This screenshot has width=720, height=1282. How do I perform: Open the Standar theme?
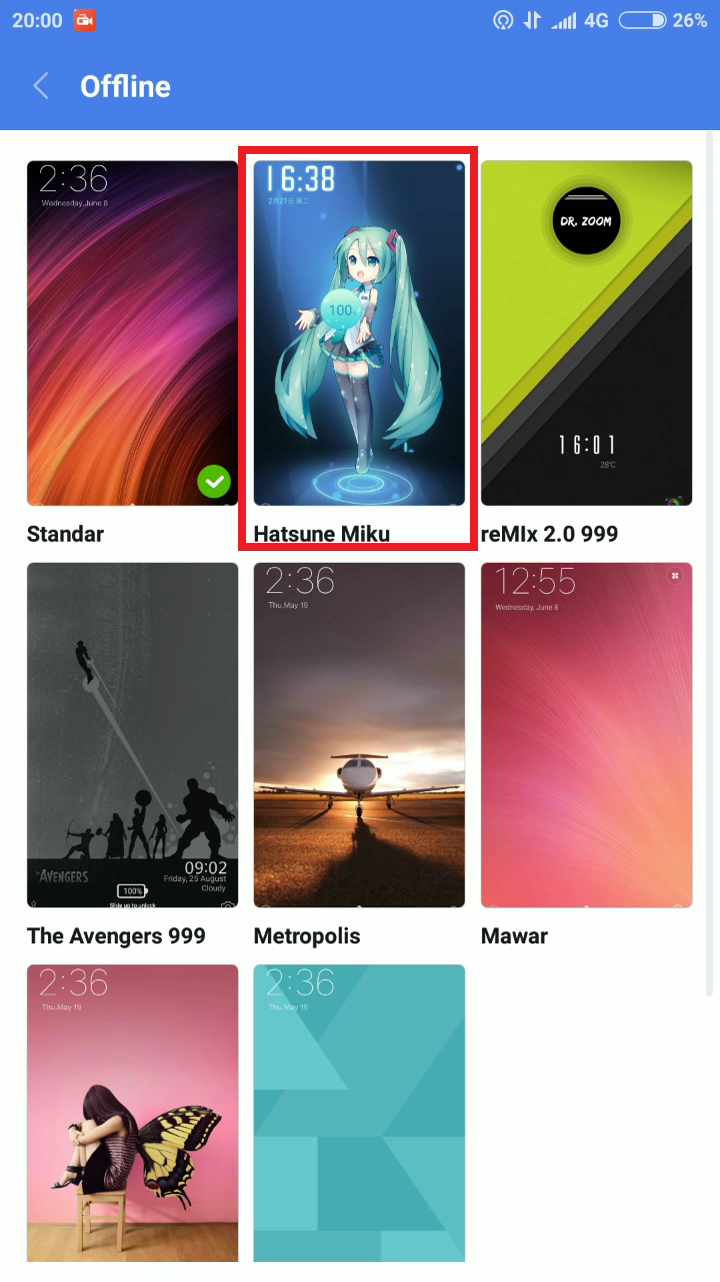click(132, 333)
